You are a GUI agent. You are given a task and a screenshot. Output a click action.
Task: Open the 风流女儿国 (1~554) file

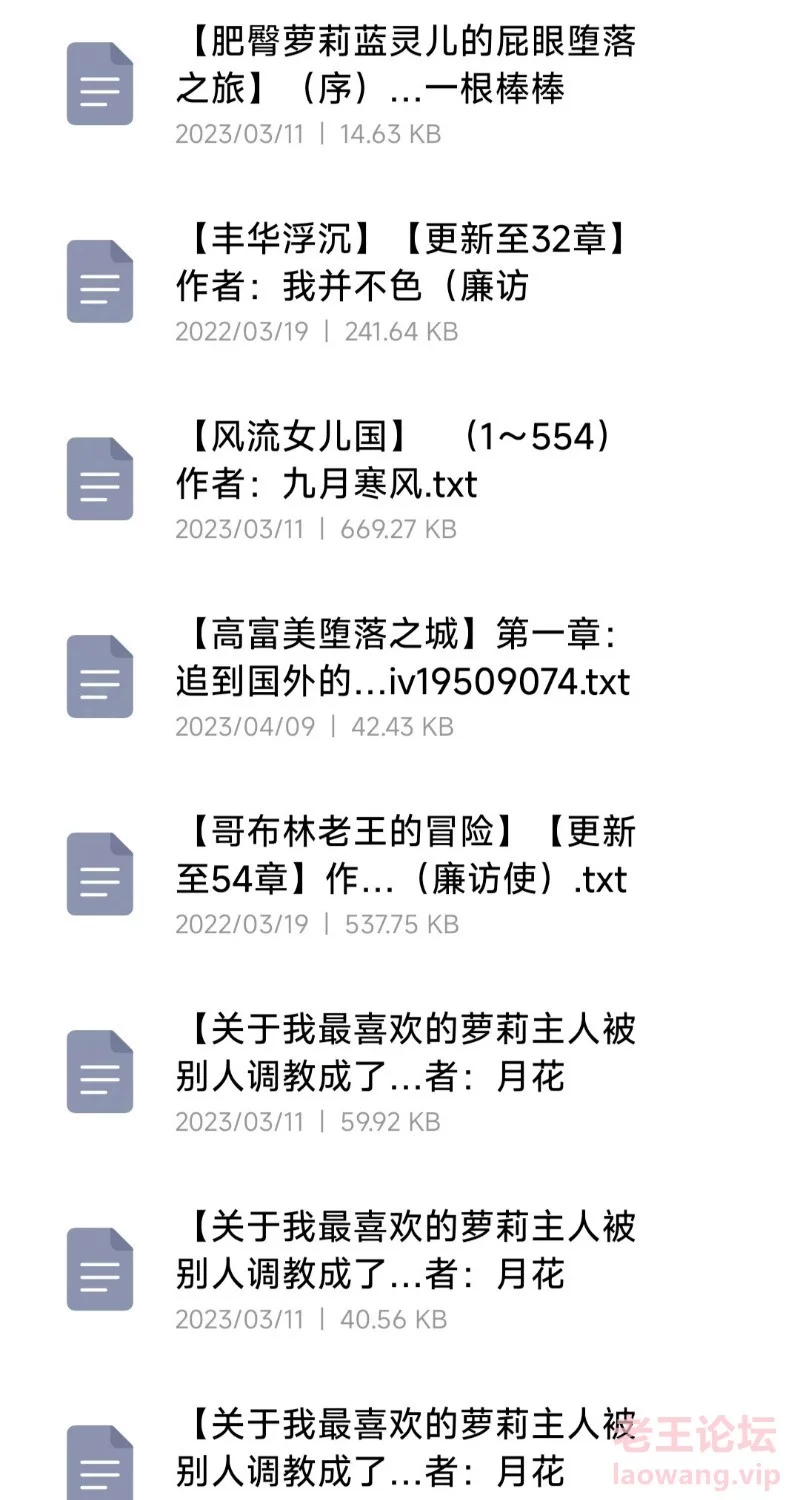400,479
